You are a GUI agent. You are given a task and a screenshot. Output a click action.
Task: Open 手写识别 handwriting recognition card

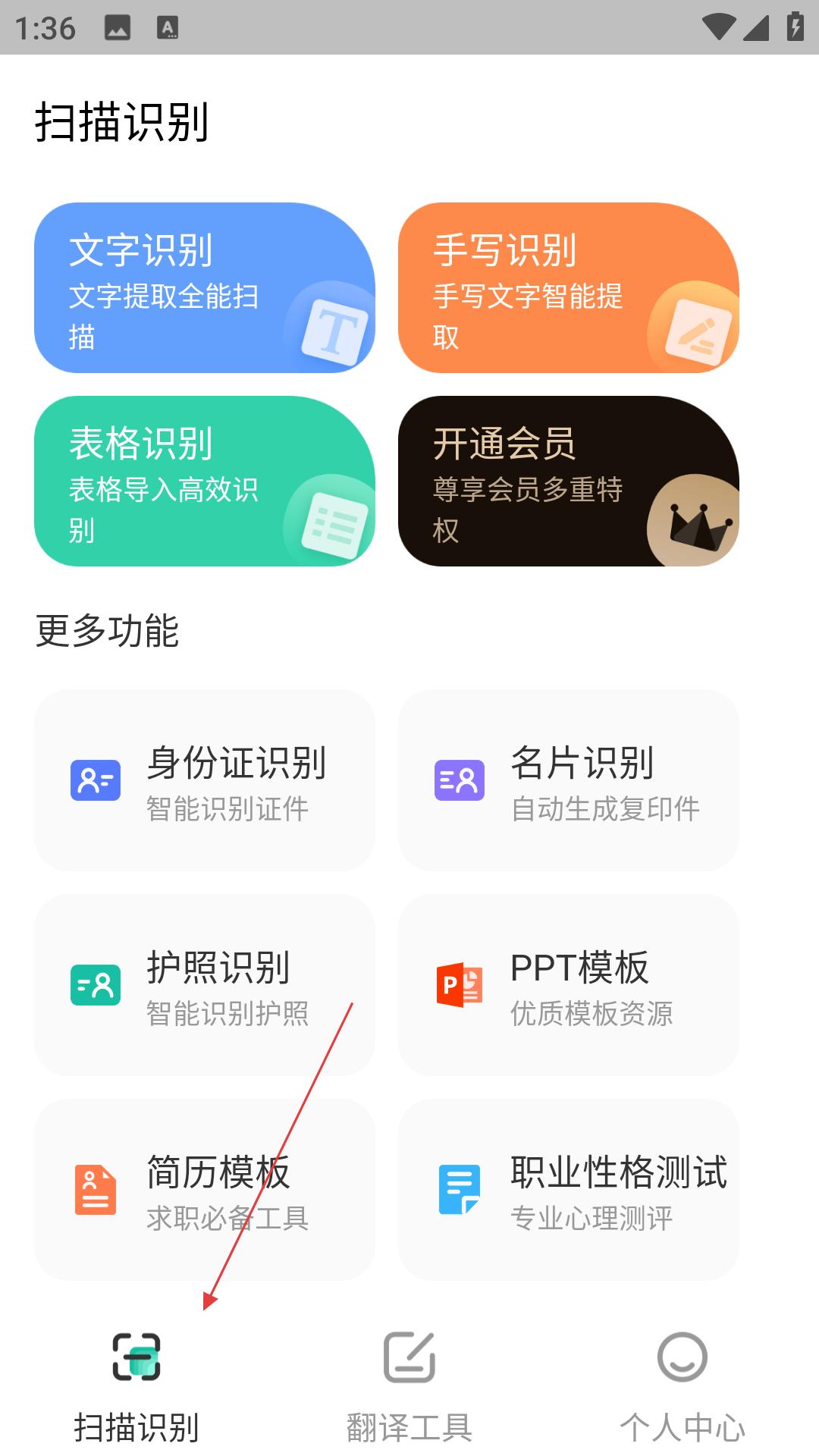click(x=569, y=287)
